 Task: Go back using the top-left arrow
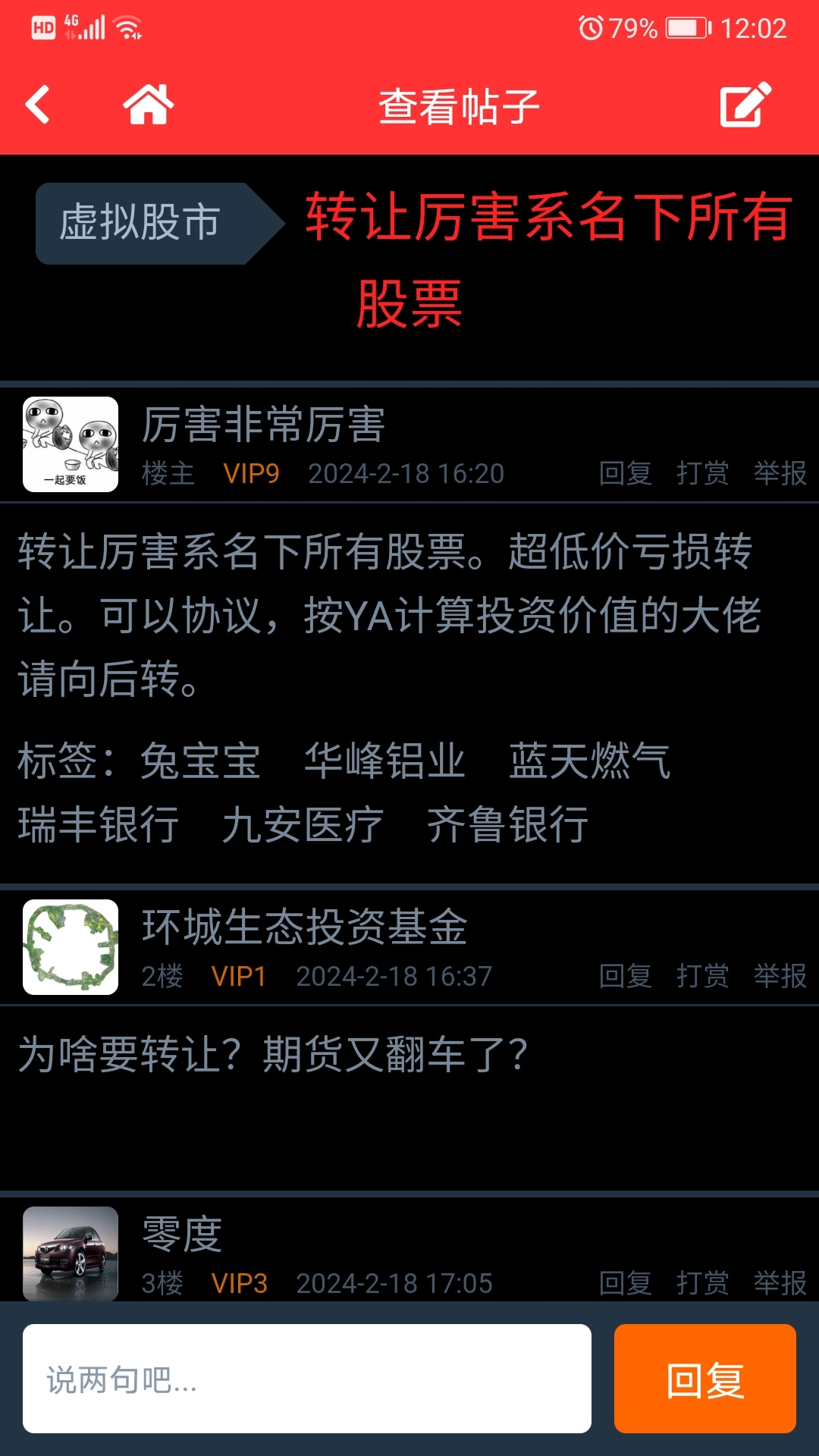[37, 105]
